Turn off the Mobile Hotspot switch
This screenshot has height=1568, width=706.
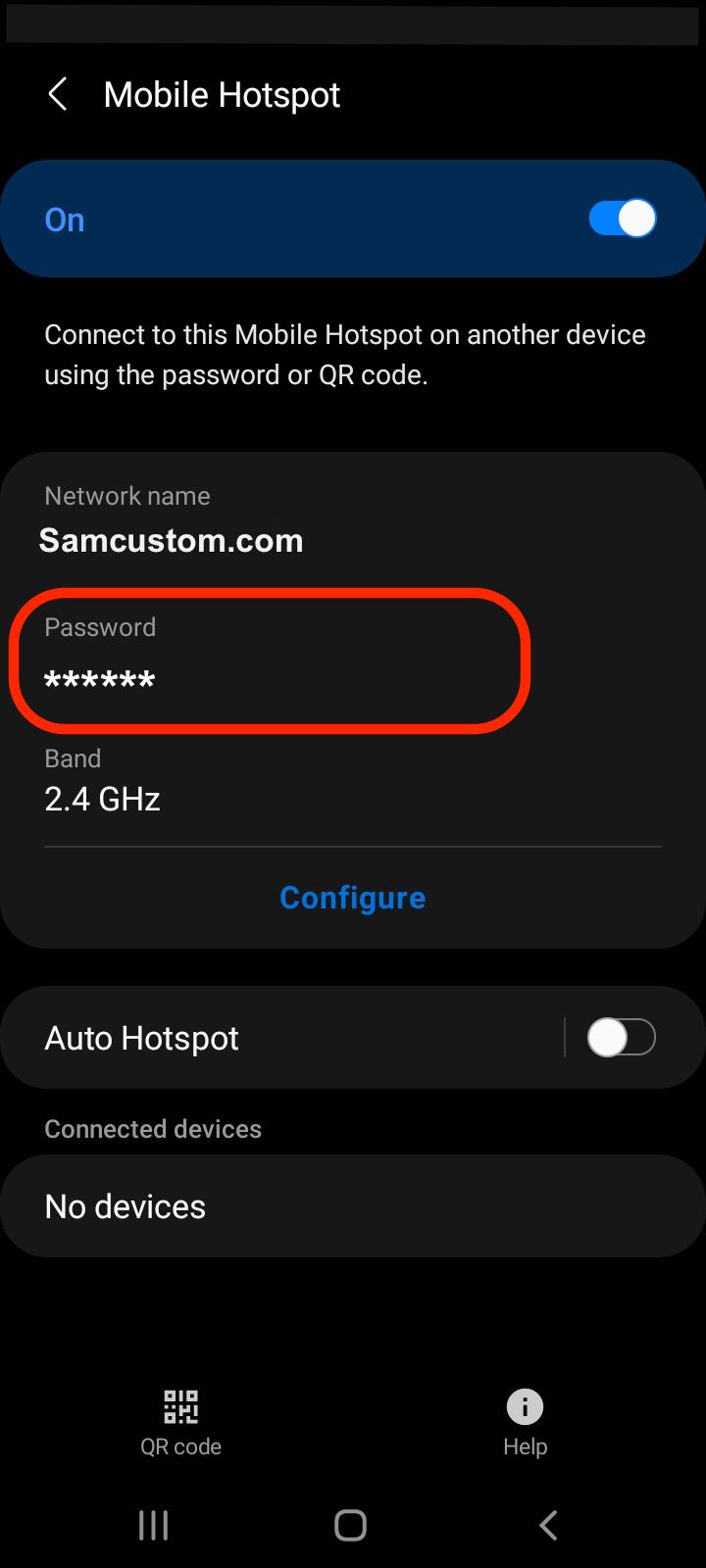click(x=622, y=219)
